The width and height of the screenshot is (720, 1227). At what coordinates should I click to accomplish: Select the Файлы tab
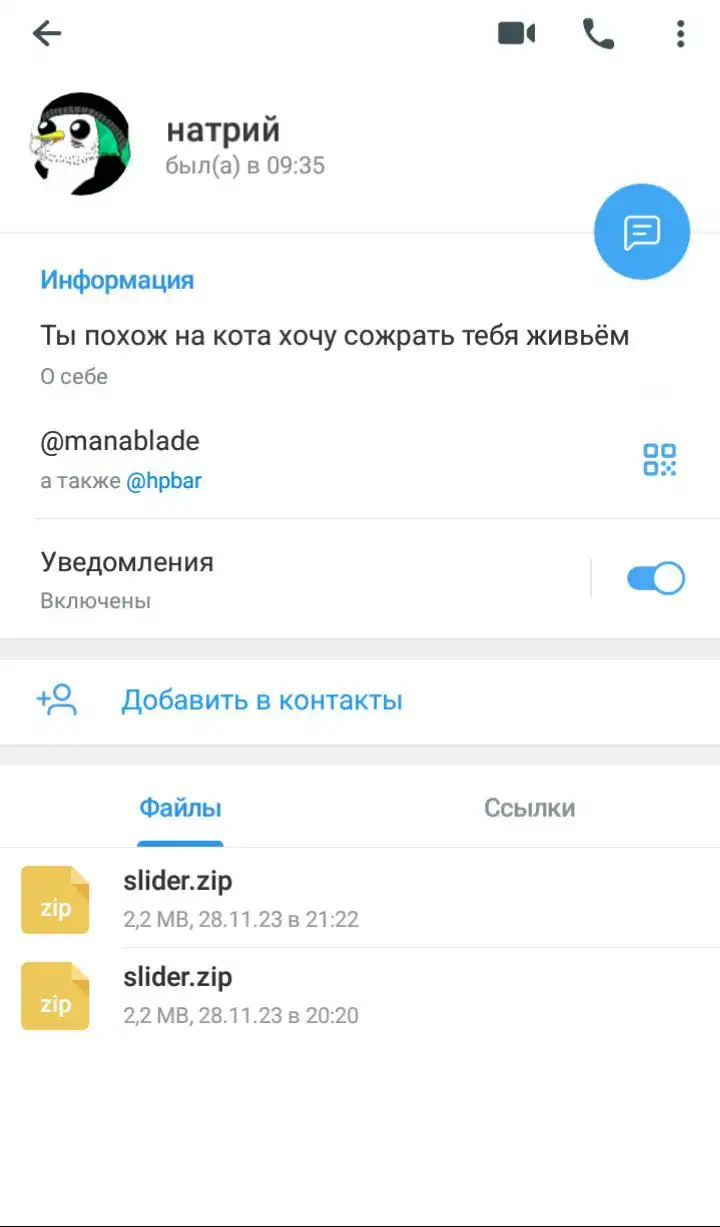180,808
